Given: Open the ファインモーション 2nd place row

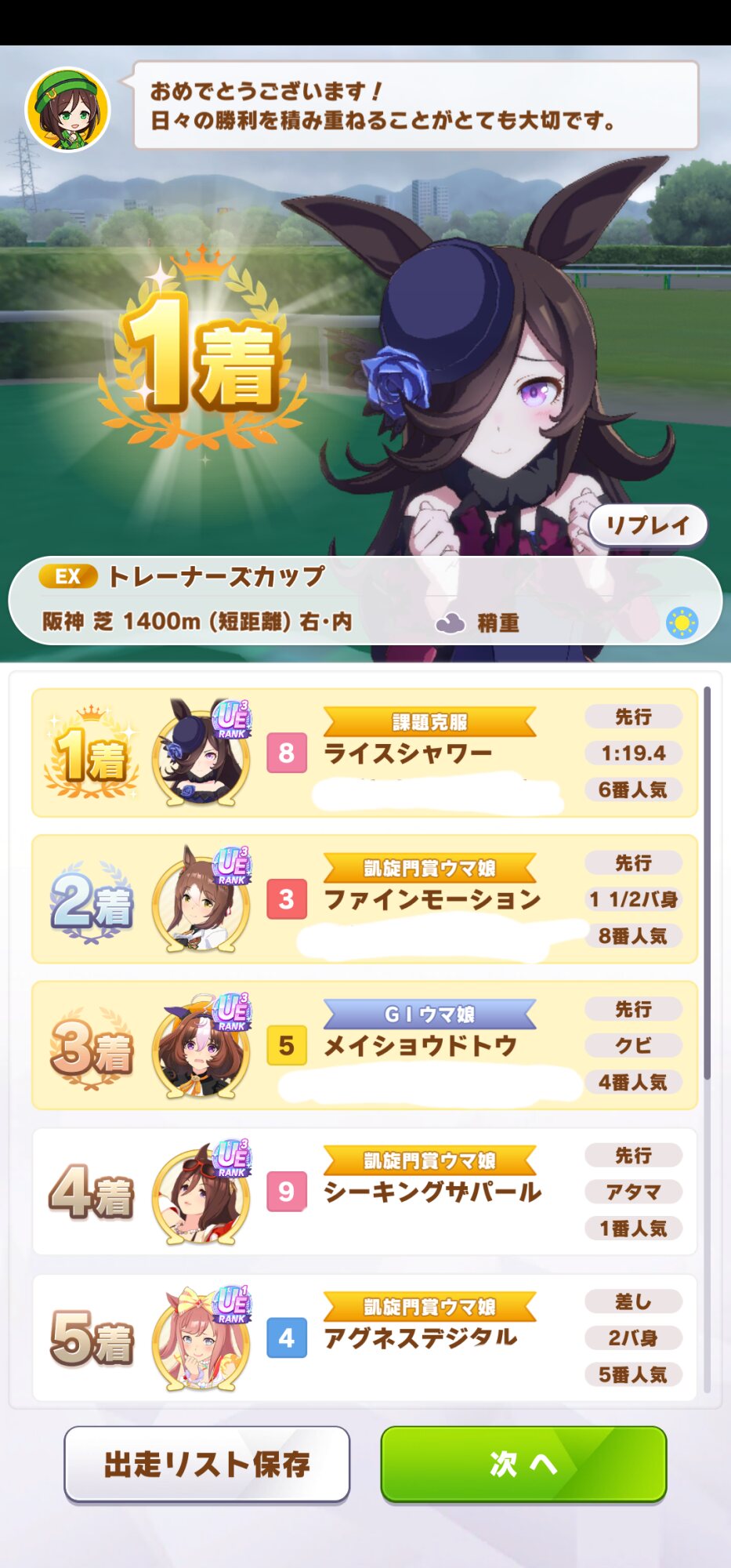Looking at the screenshot, I should (364, 898).
